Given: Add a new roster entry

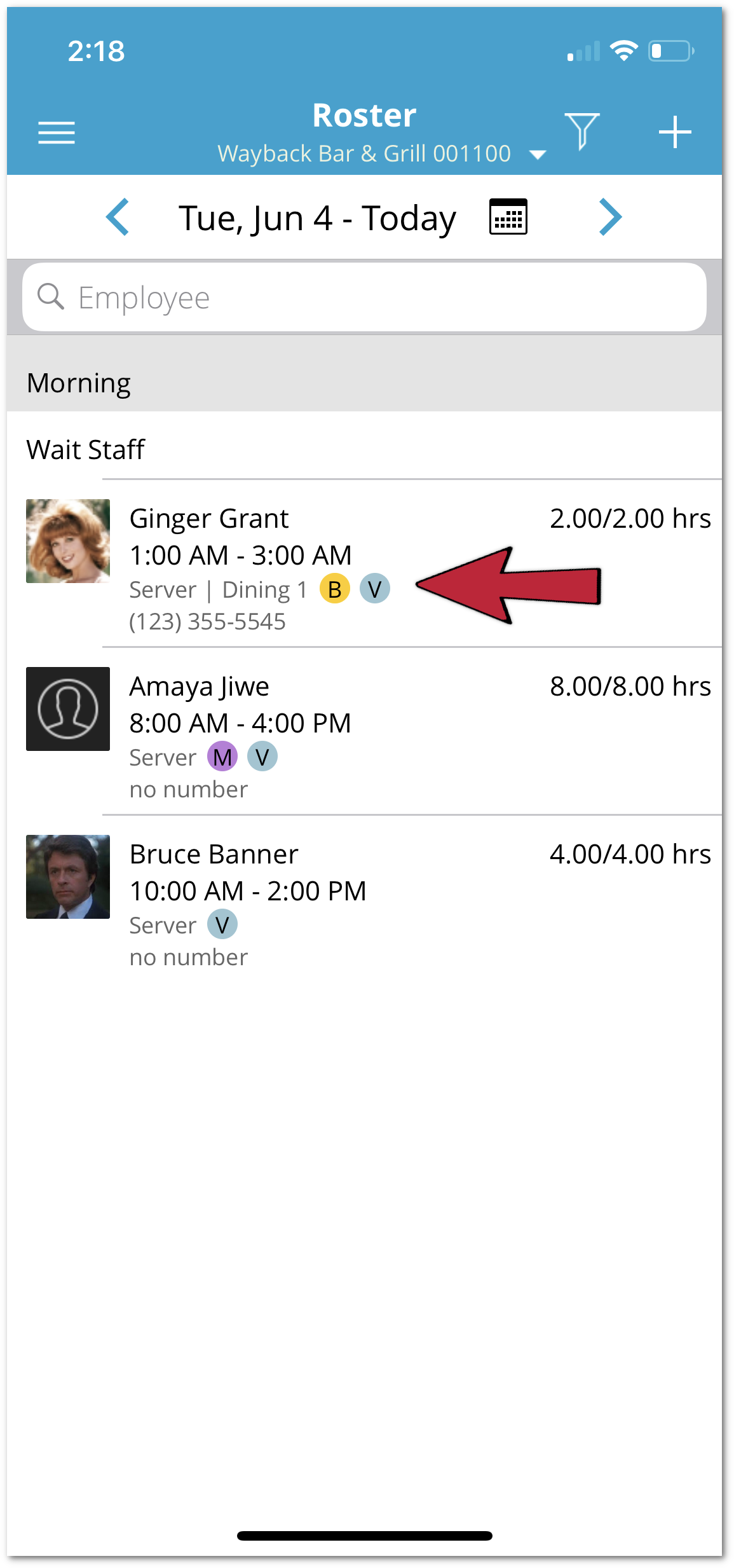Looking at the screenshot, I should pos(675,132).
